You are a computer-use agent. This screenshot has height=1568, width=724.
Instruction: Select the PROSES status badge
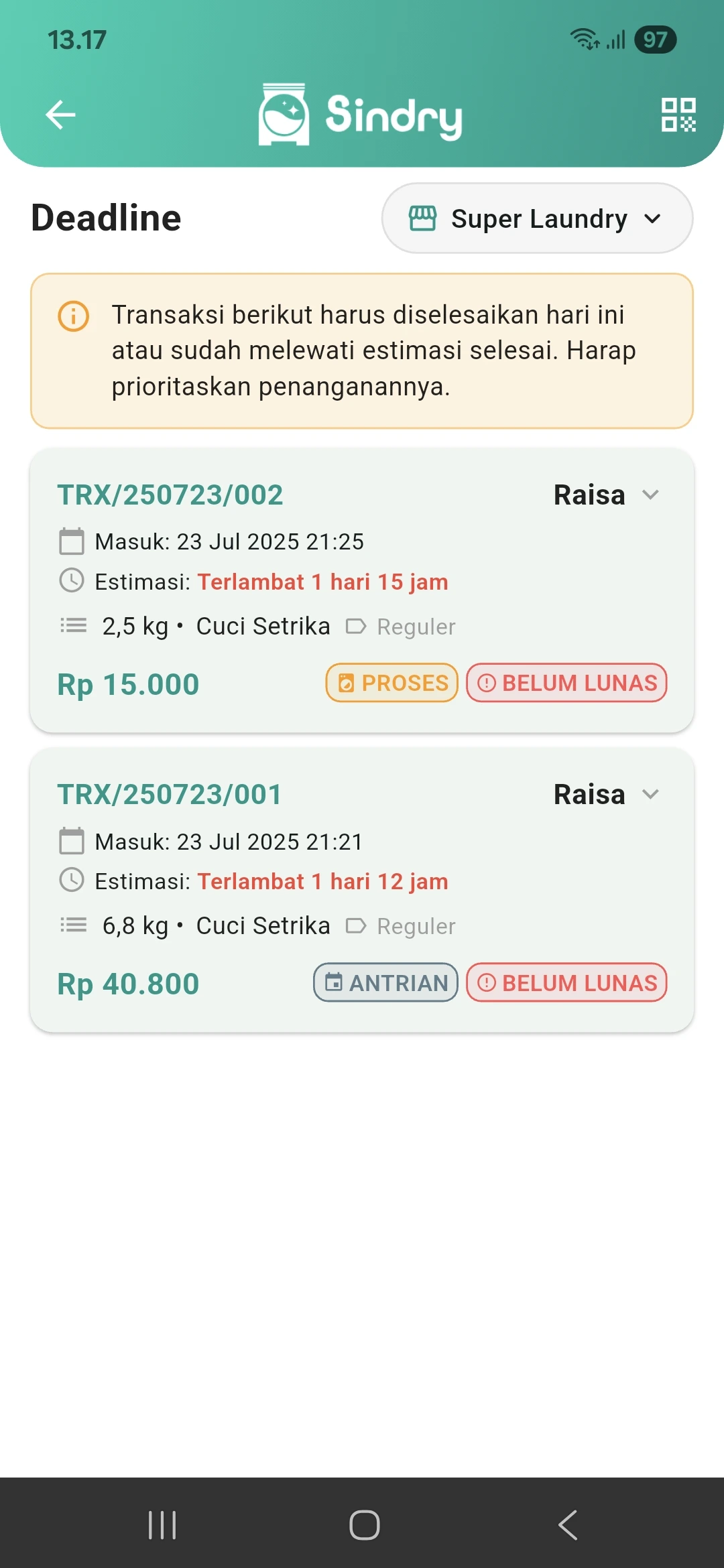click(391, 683)
